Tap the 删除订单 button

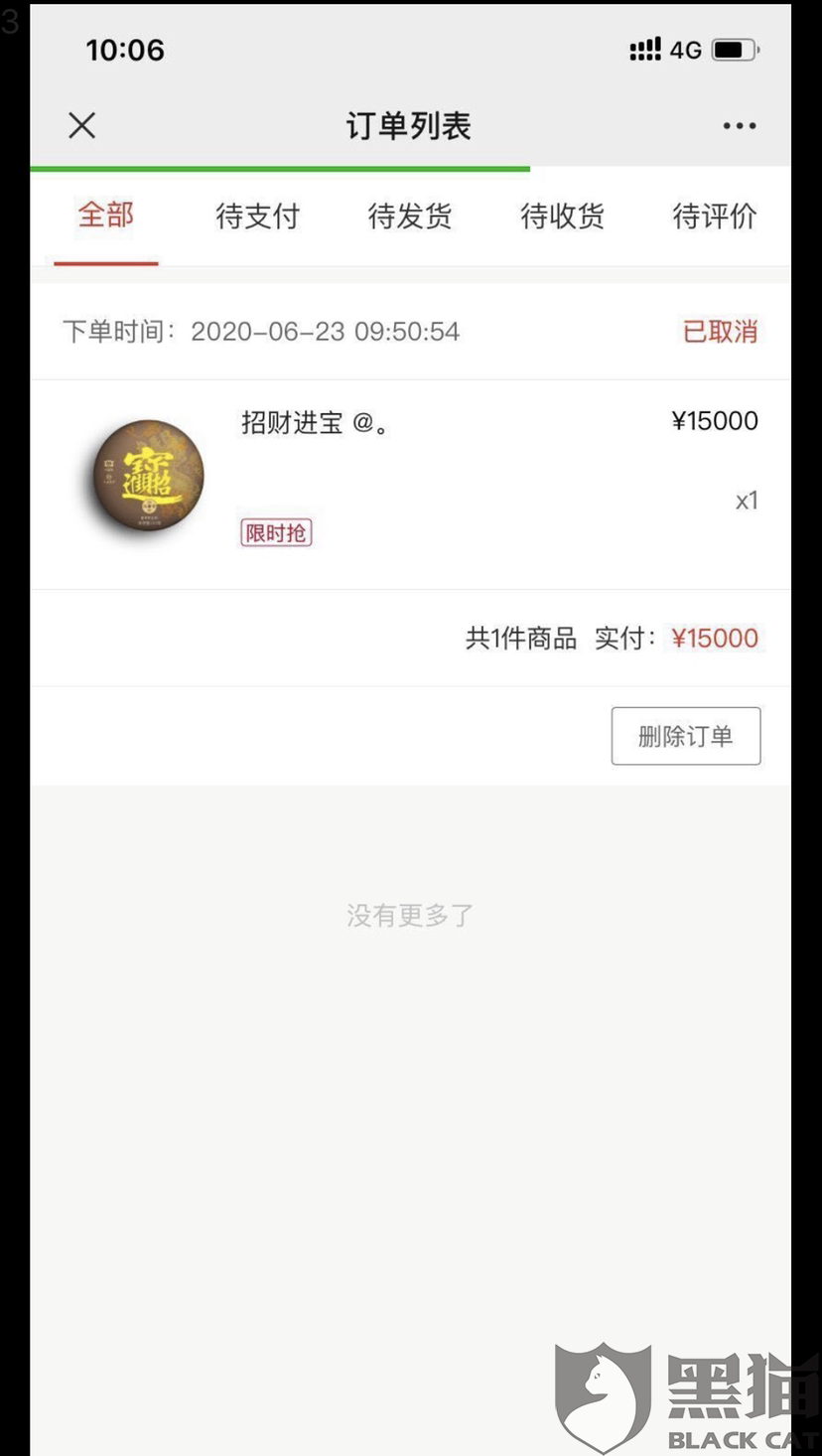(x=685, y=736)
